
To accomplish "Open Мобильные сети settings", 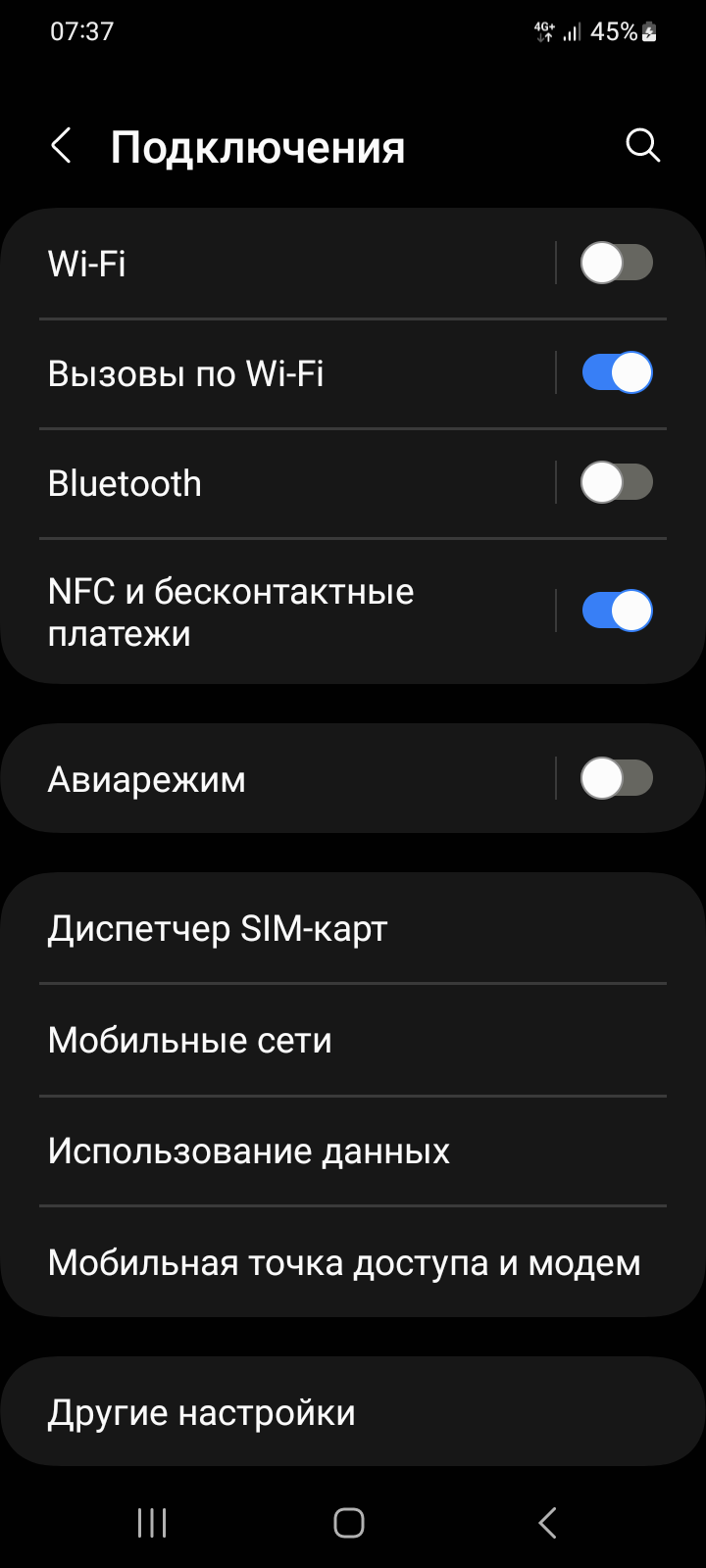I will coord(190,1040).
